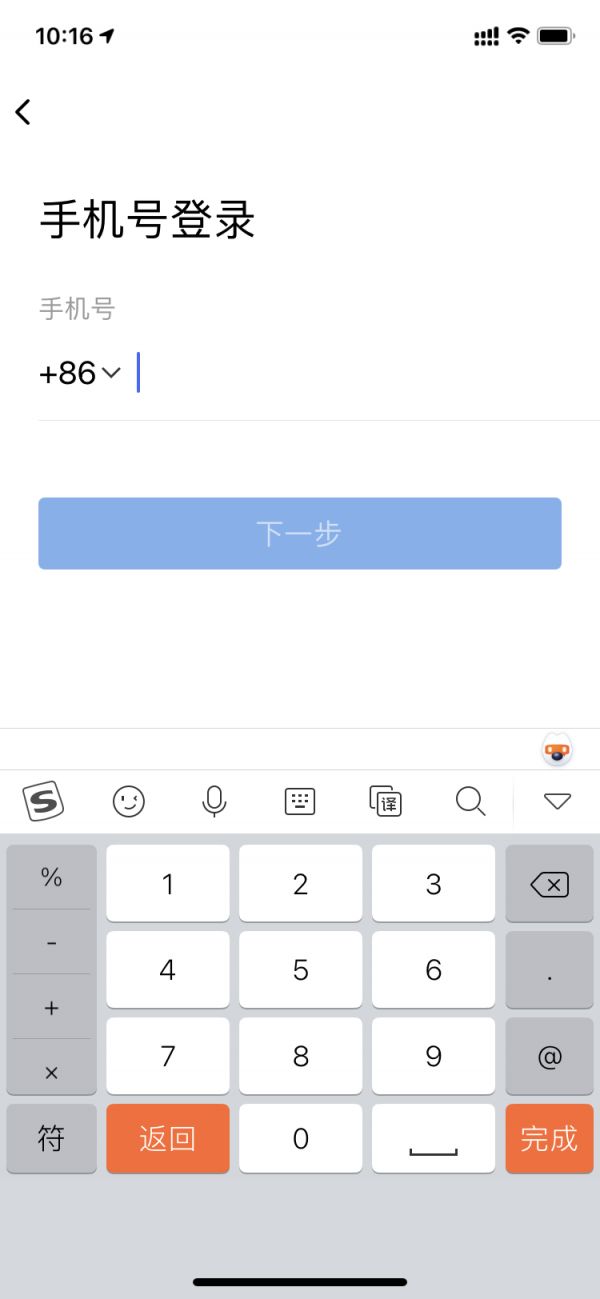Open the +86 country code dropdown

(80, 373)
